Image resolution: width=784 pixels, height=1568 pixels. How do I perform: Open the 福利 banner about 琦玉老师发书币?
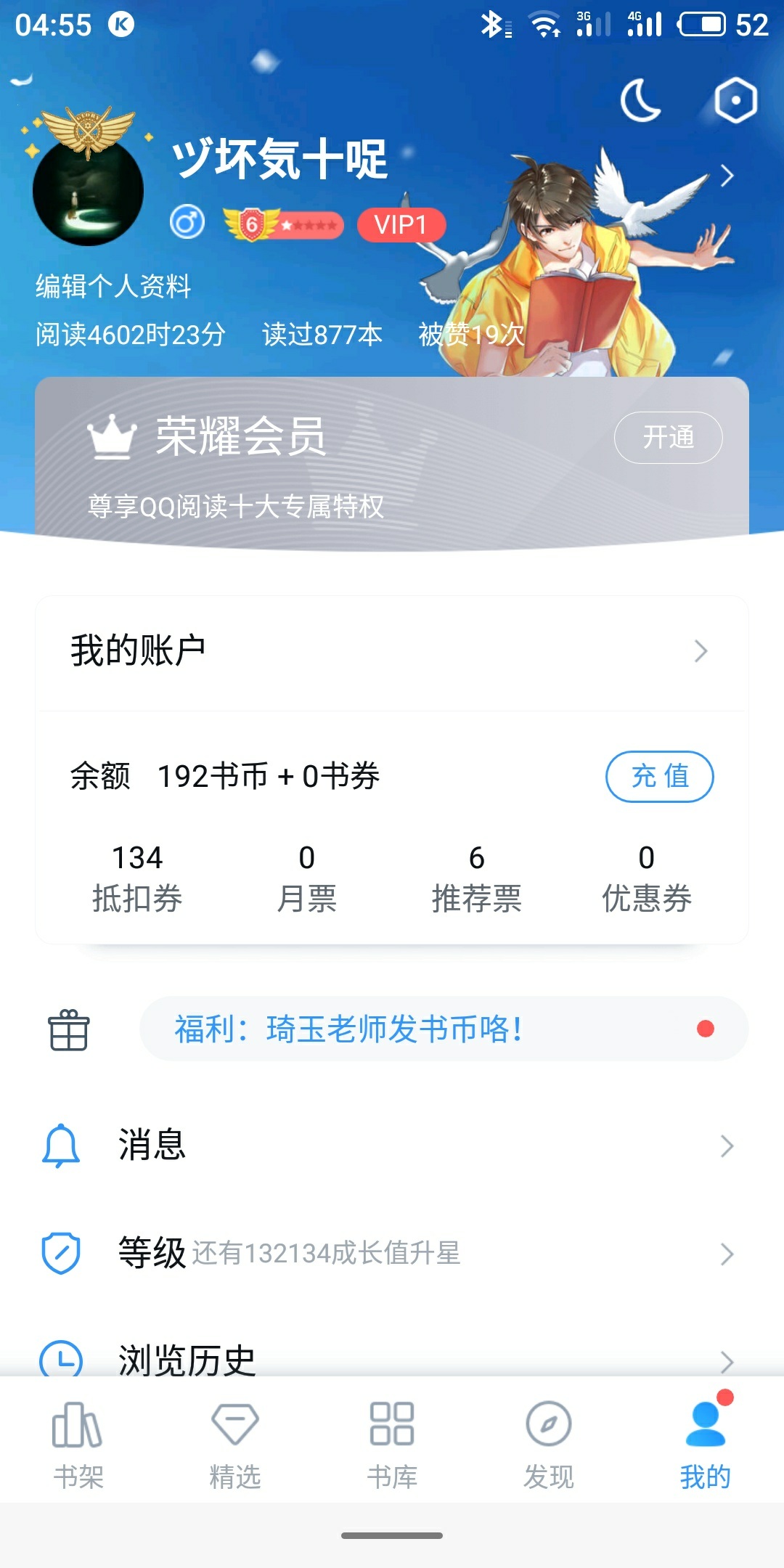coord(444,1029)
